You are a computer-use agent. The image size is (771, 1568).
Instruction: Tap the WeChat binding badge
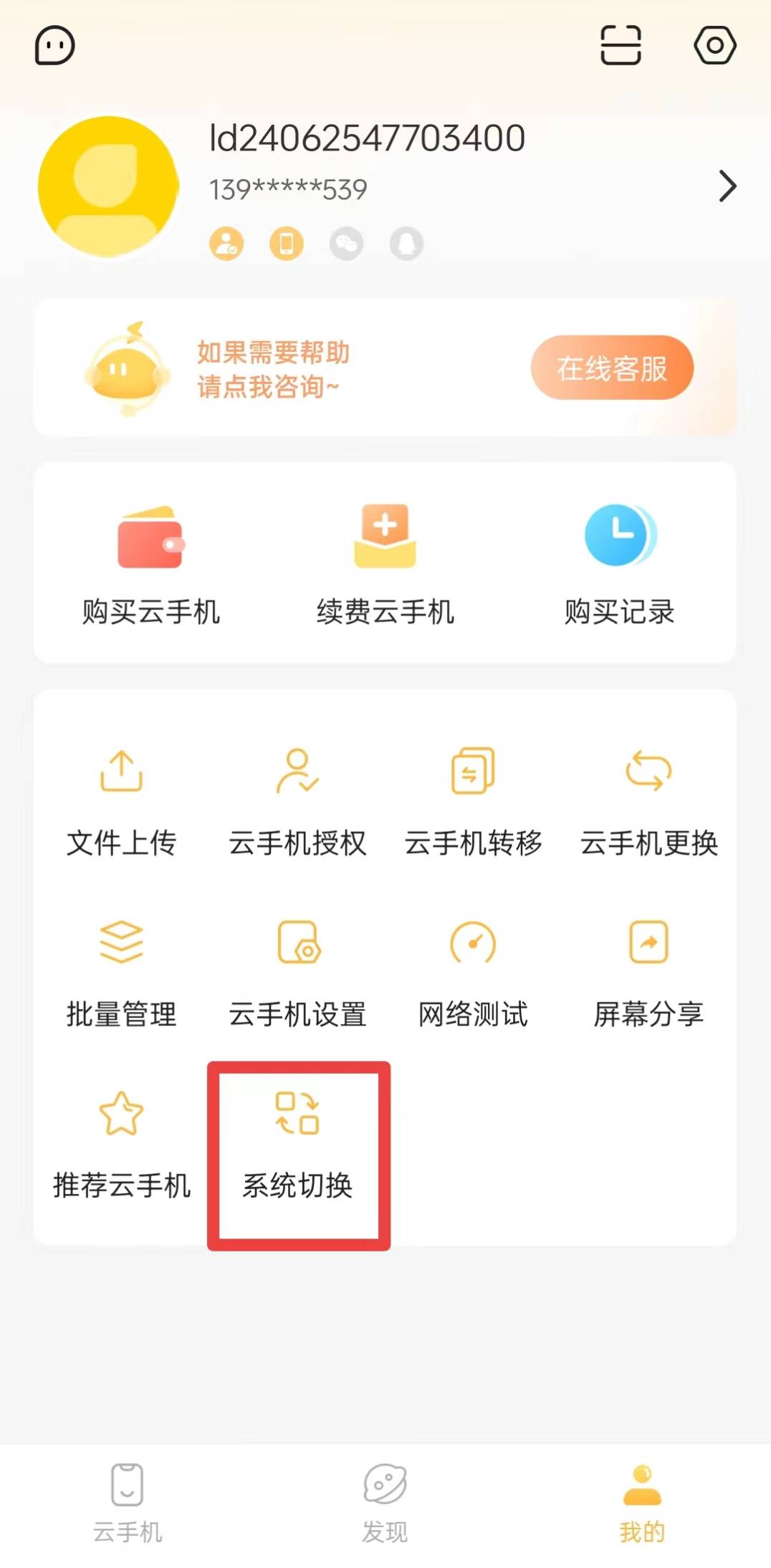click(346, 244)
